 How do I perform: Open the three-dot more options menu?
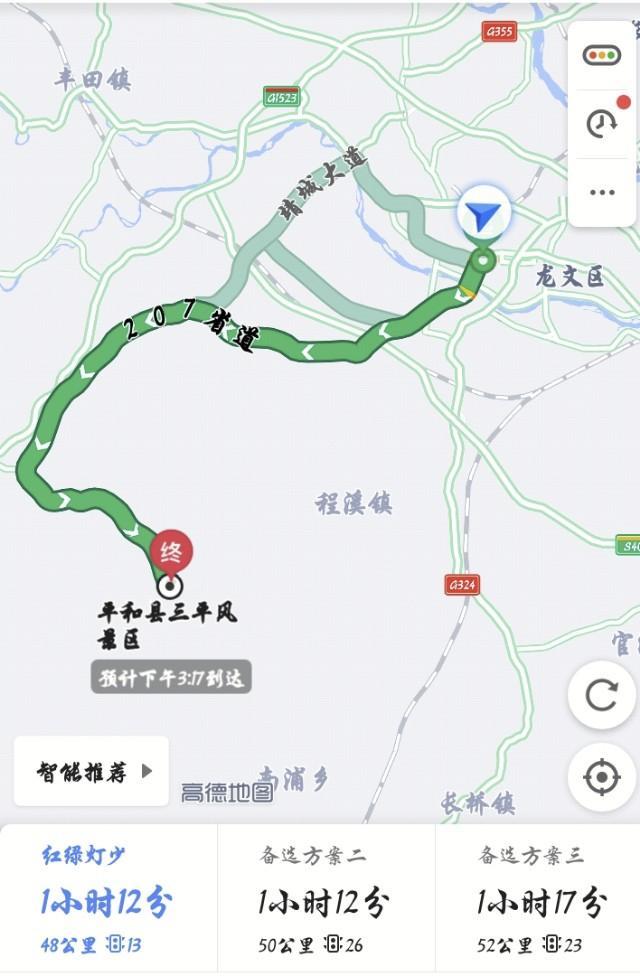pos(602,191)
